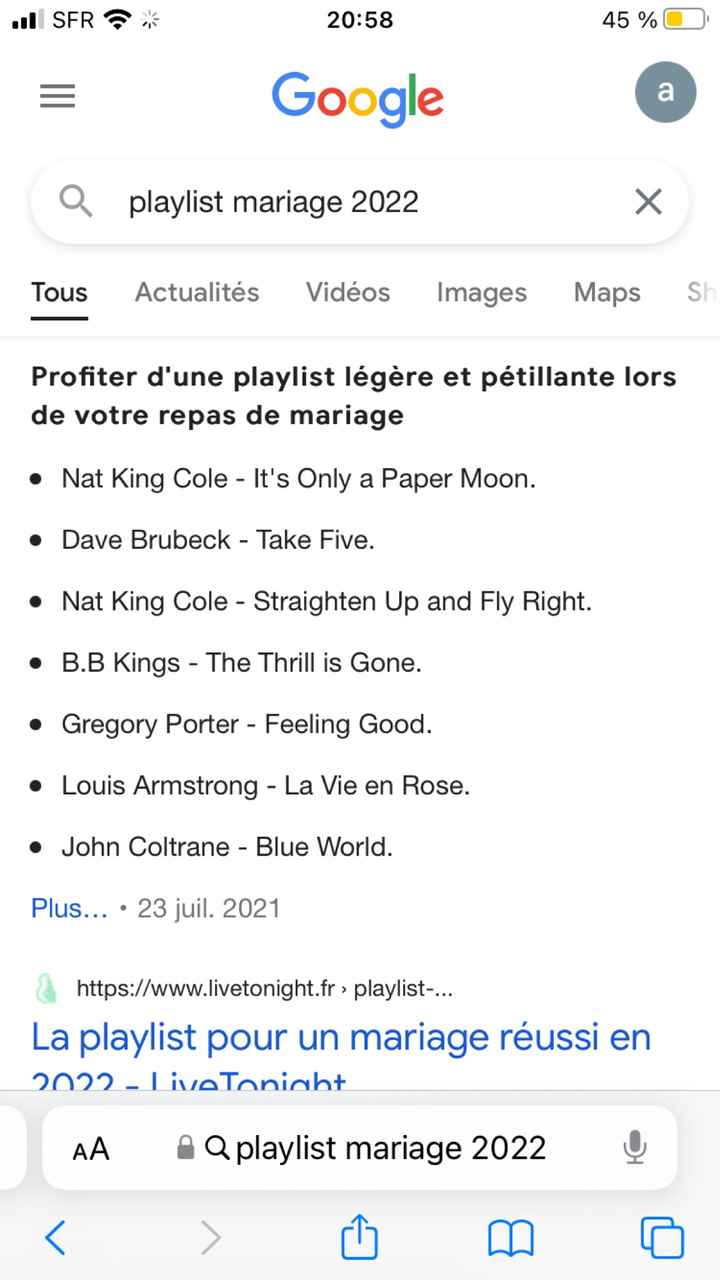Open the Vidéos results tab
Image resolution: width=720 pixels, height=1280 pixels.
(347, 293)
